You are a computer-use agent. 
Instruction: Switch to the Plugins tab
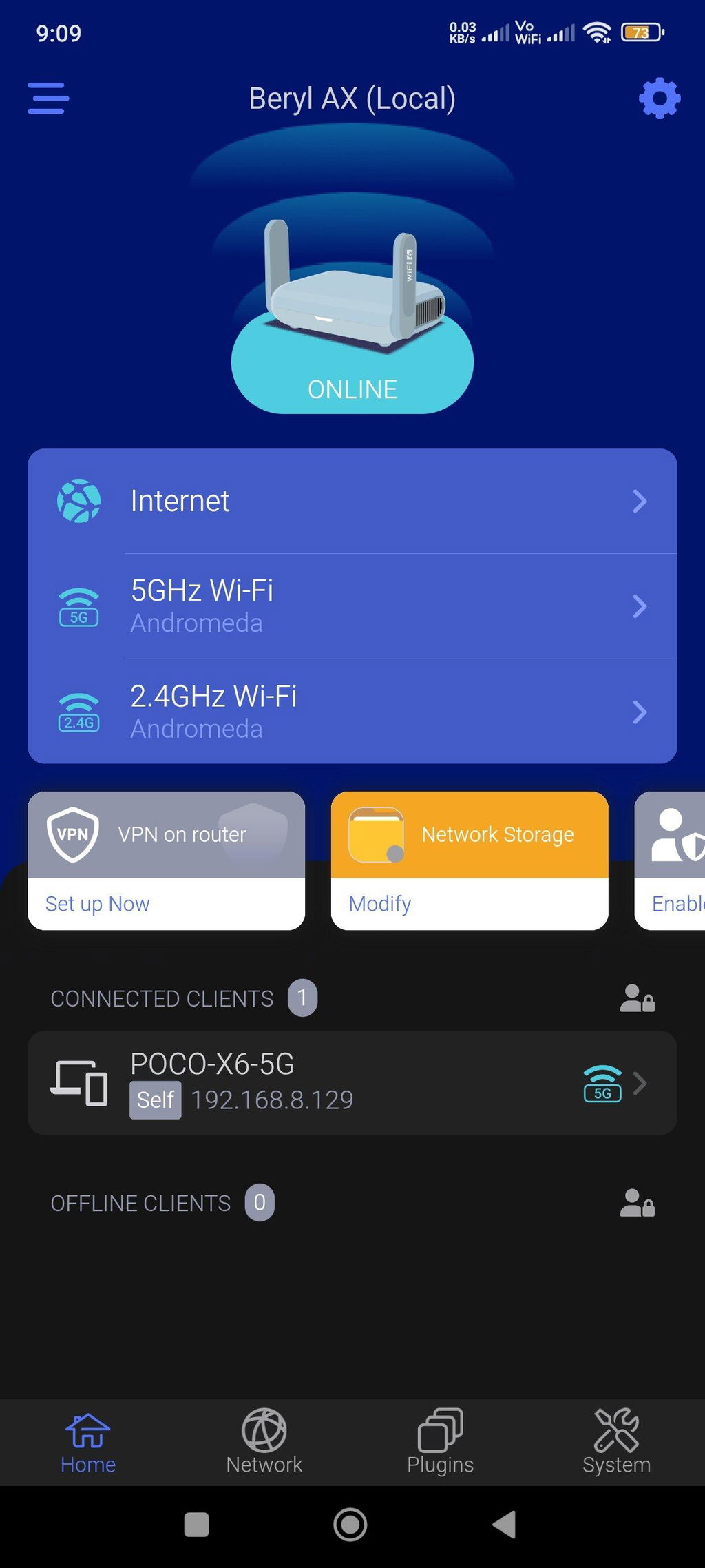441,1441
